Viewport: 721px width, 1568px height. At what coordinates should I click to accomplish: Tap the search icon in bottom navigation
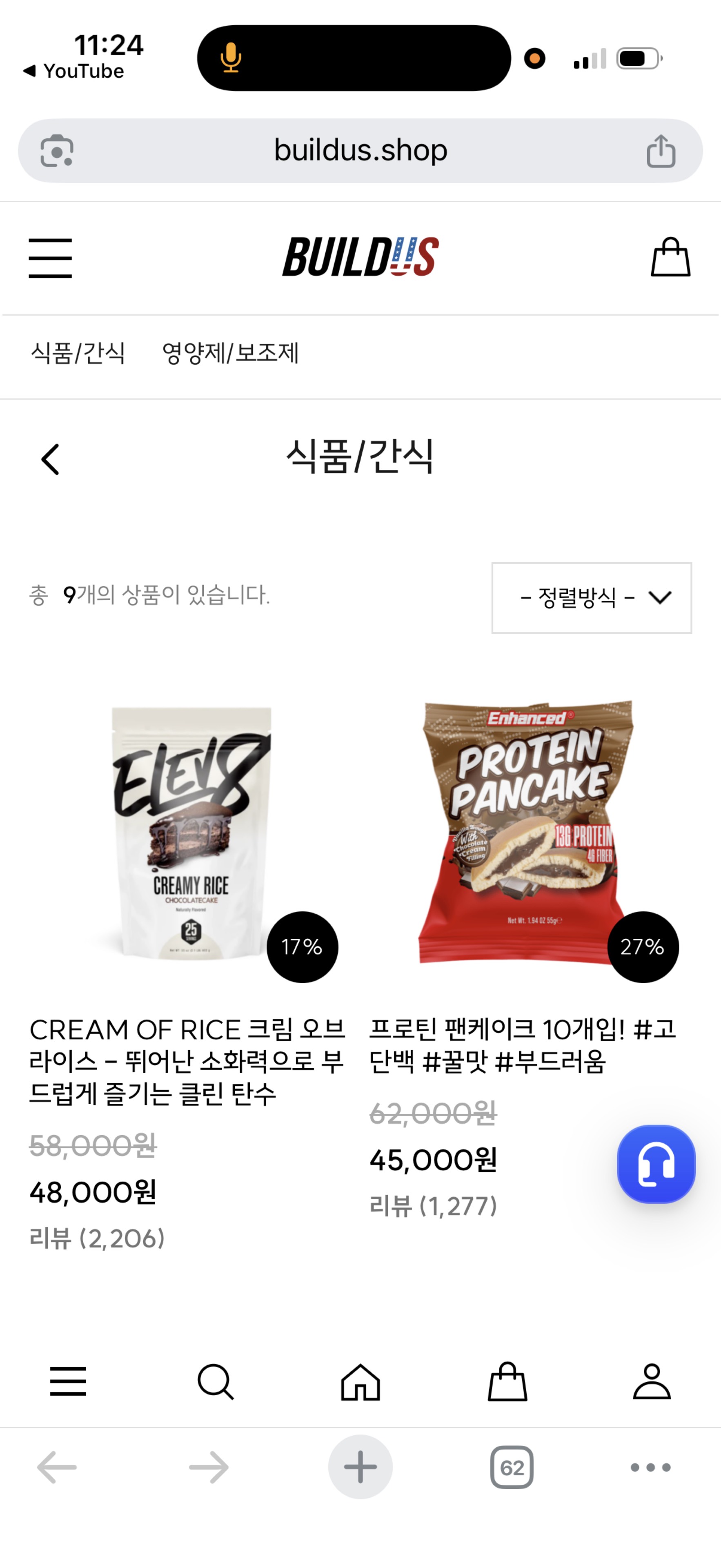click(x=216, y=1381)
